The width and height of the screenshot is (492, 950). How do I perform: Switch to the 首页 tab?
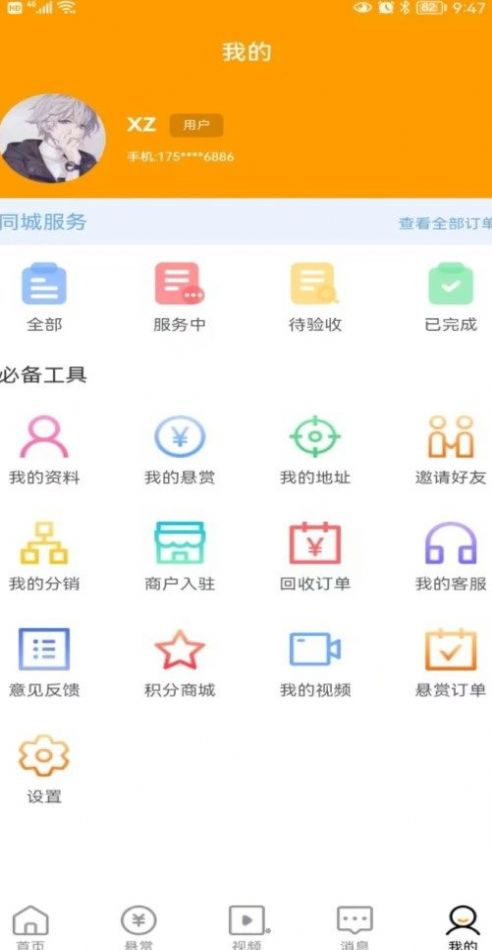point(30,927)
